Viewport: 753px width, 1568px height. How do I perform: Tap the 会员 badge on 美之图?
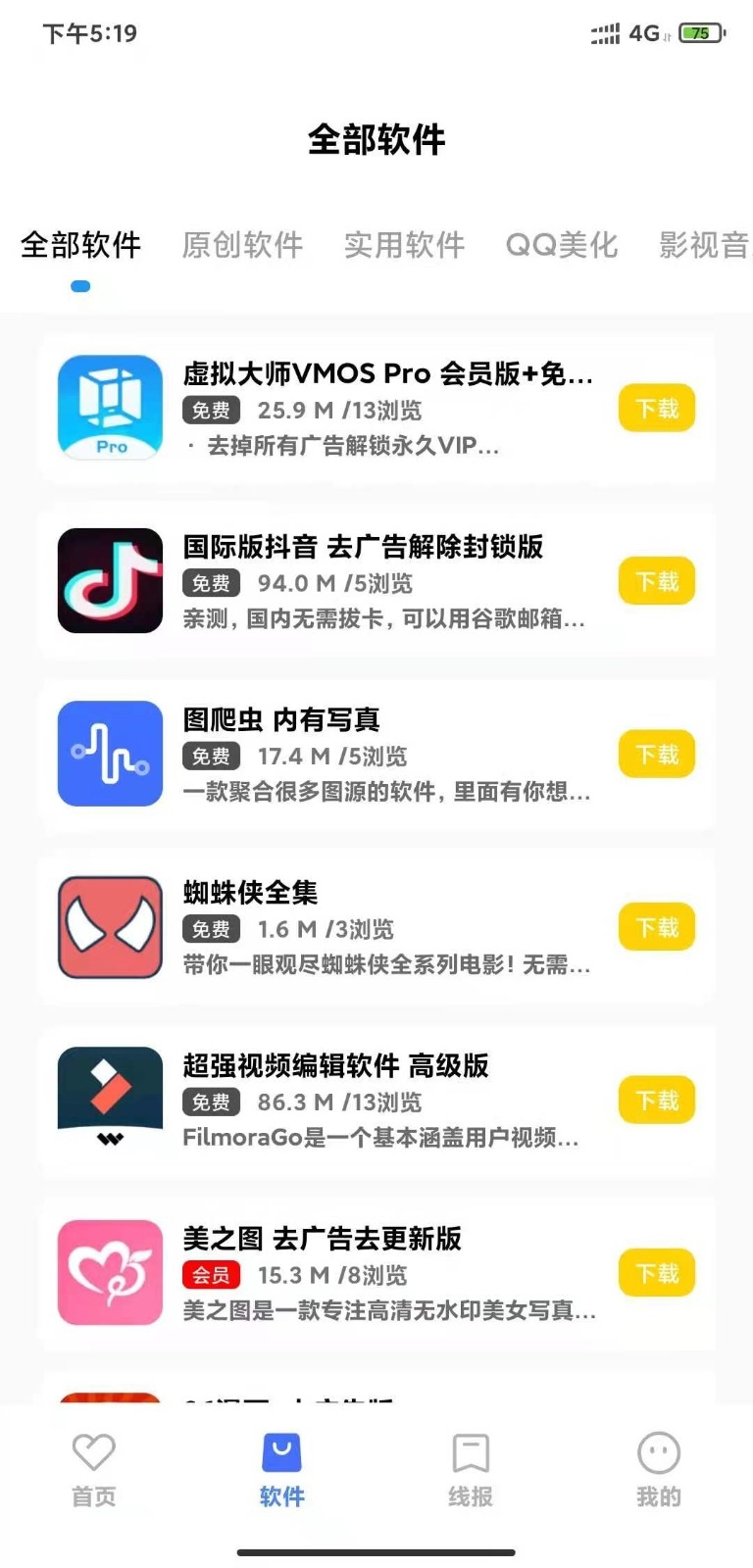click(x=210, y=1275)
